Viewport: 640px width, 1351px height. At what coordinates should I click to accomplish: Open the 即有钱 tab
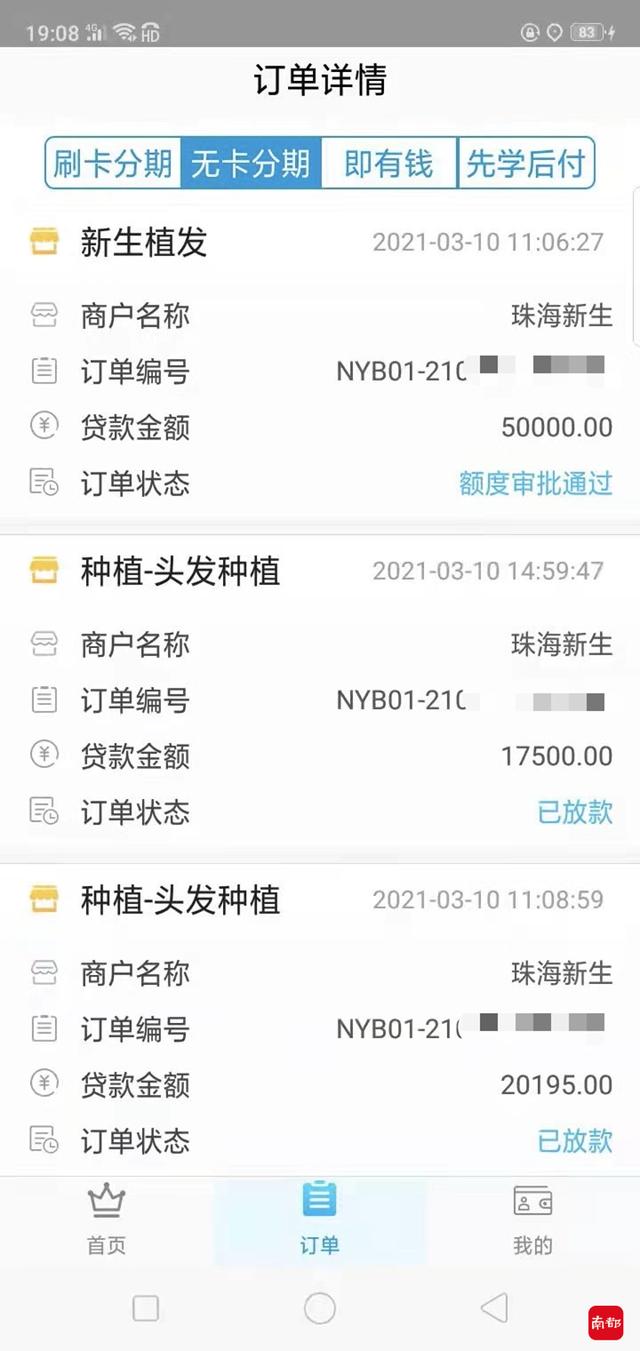click(x=389, y=163)
